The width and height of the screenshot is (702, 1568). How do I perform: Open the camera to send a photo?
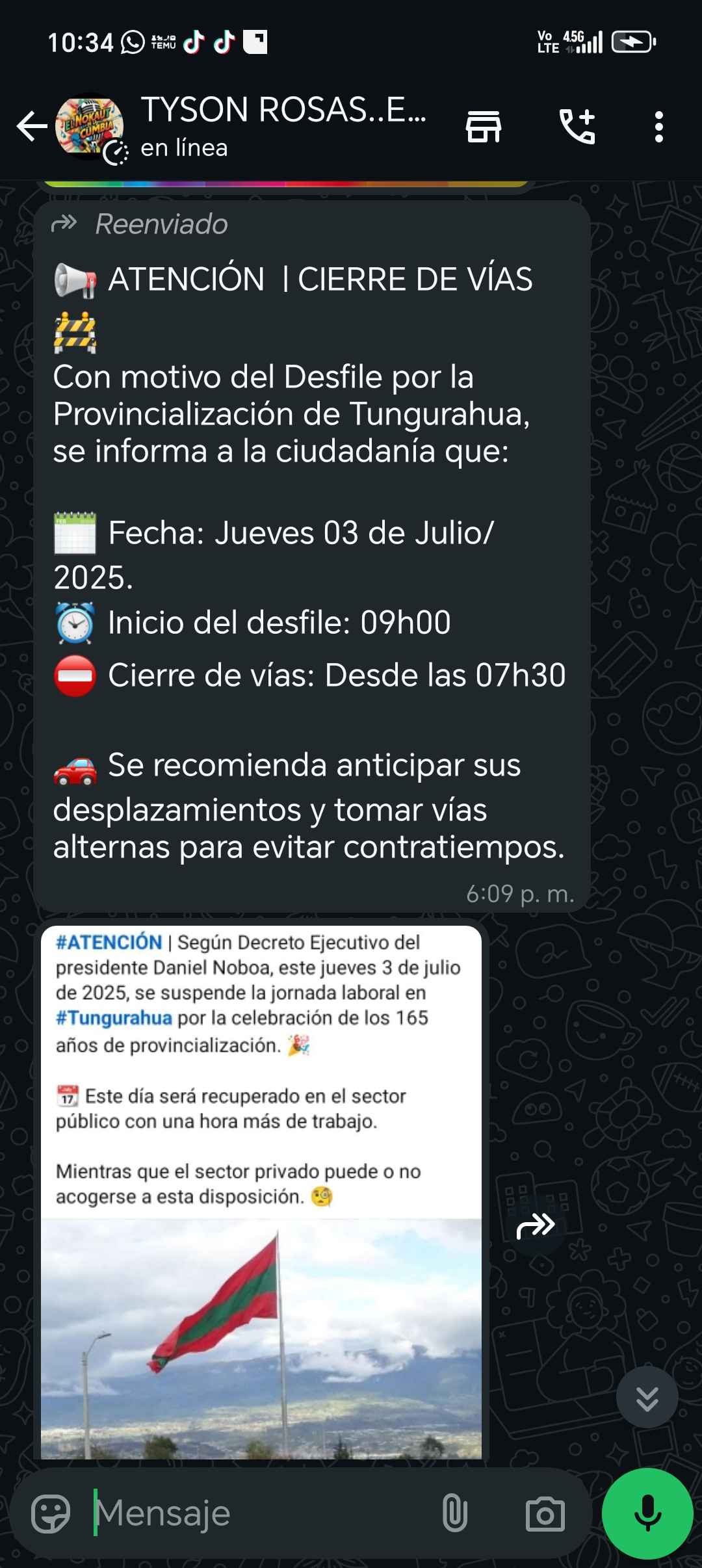tap(545, 1514)
